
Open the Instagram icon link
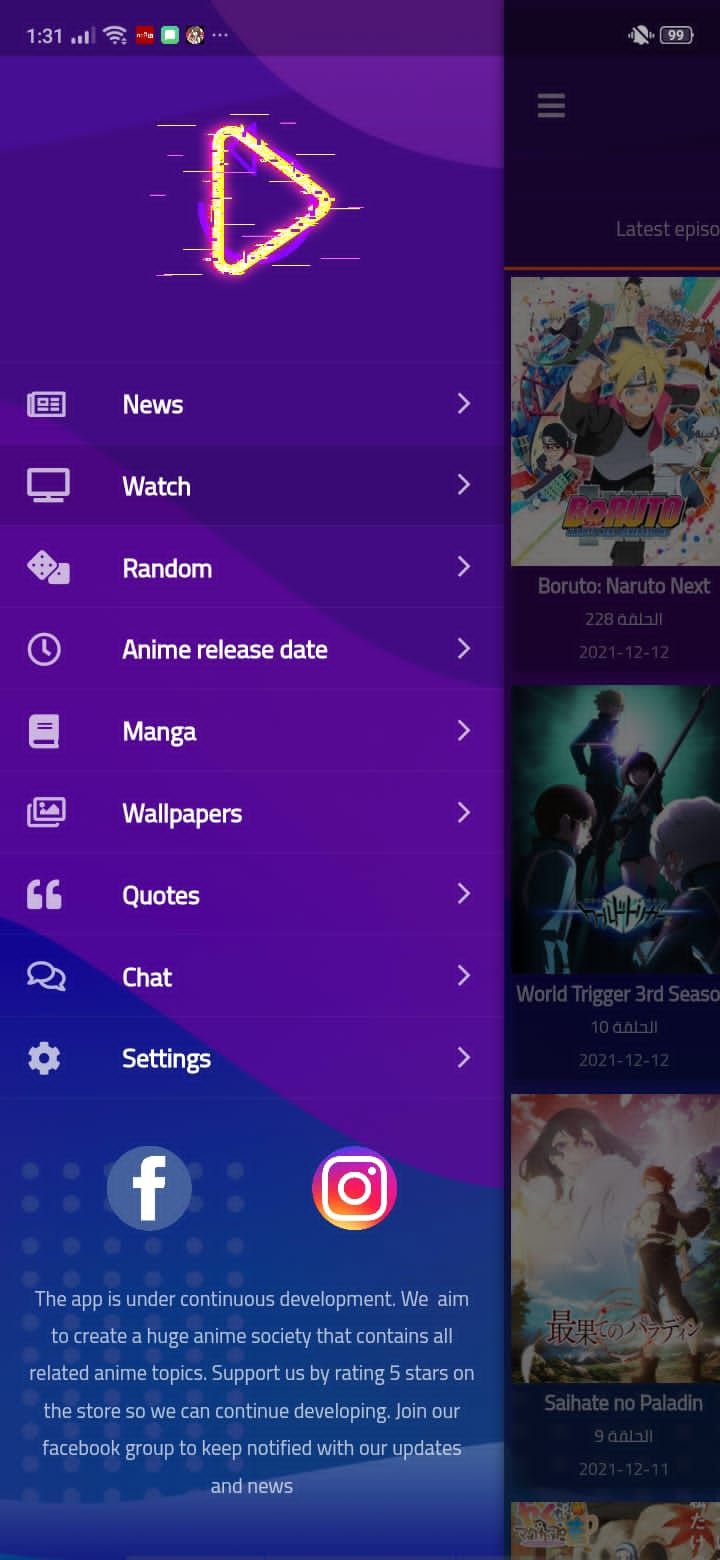coord(354,1188)
